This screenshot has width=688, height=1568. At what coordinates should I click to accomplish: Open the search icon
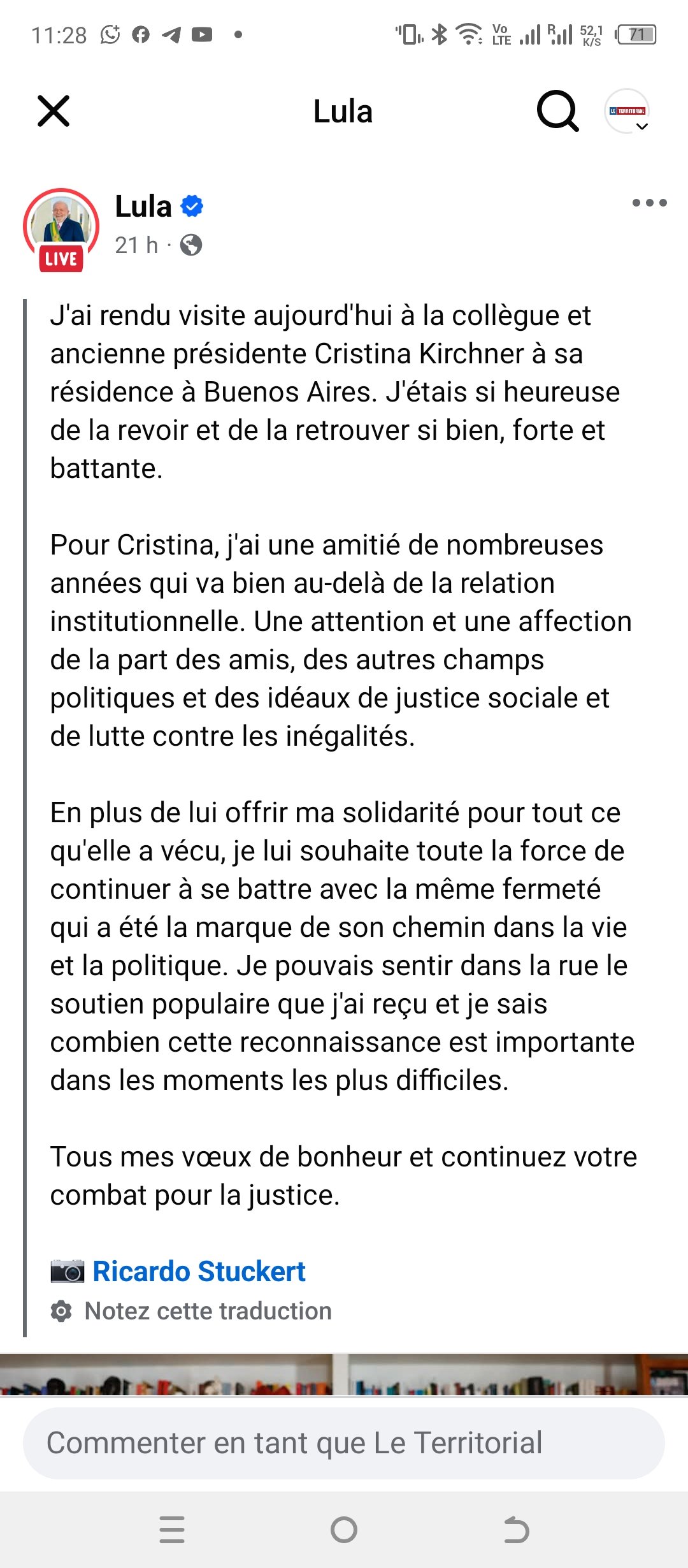(x=557, y=112)
